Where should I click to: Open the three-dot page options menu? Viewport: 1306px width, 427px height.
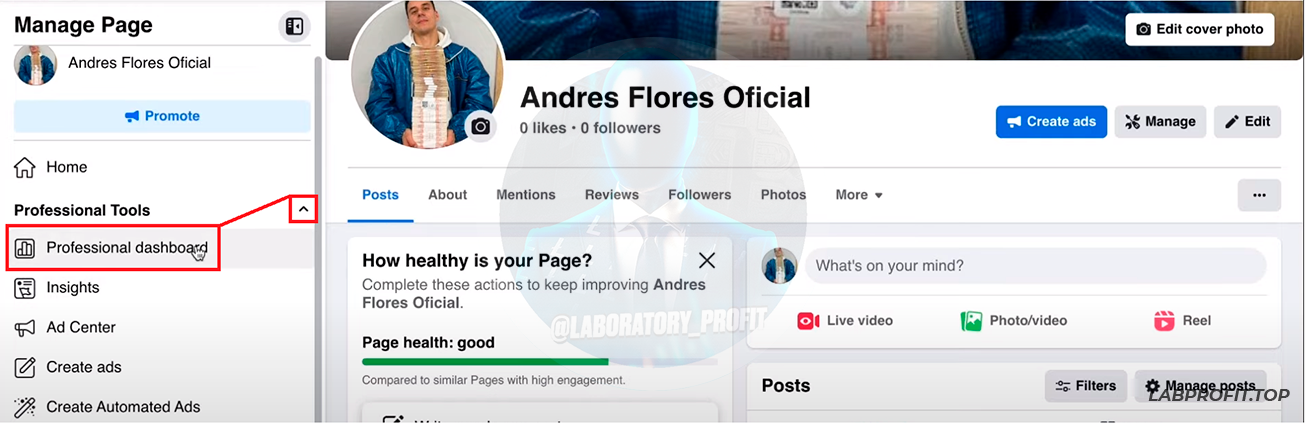tap(1258, 195)
